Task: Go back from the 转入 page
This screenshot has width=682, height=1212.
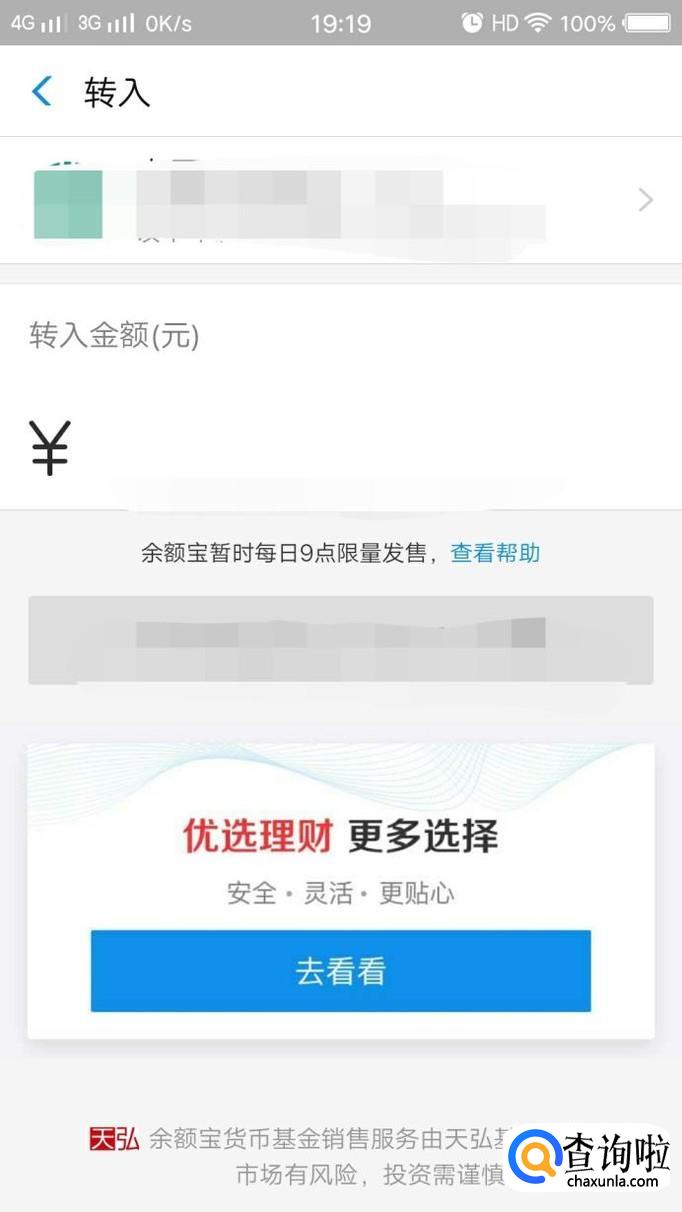Action: point(42,92)
